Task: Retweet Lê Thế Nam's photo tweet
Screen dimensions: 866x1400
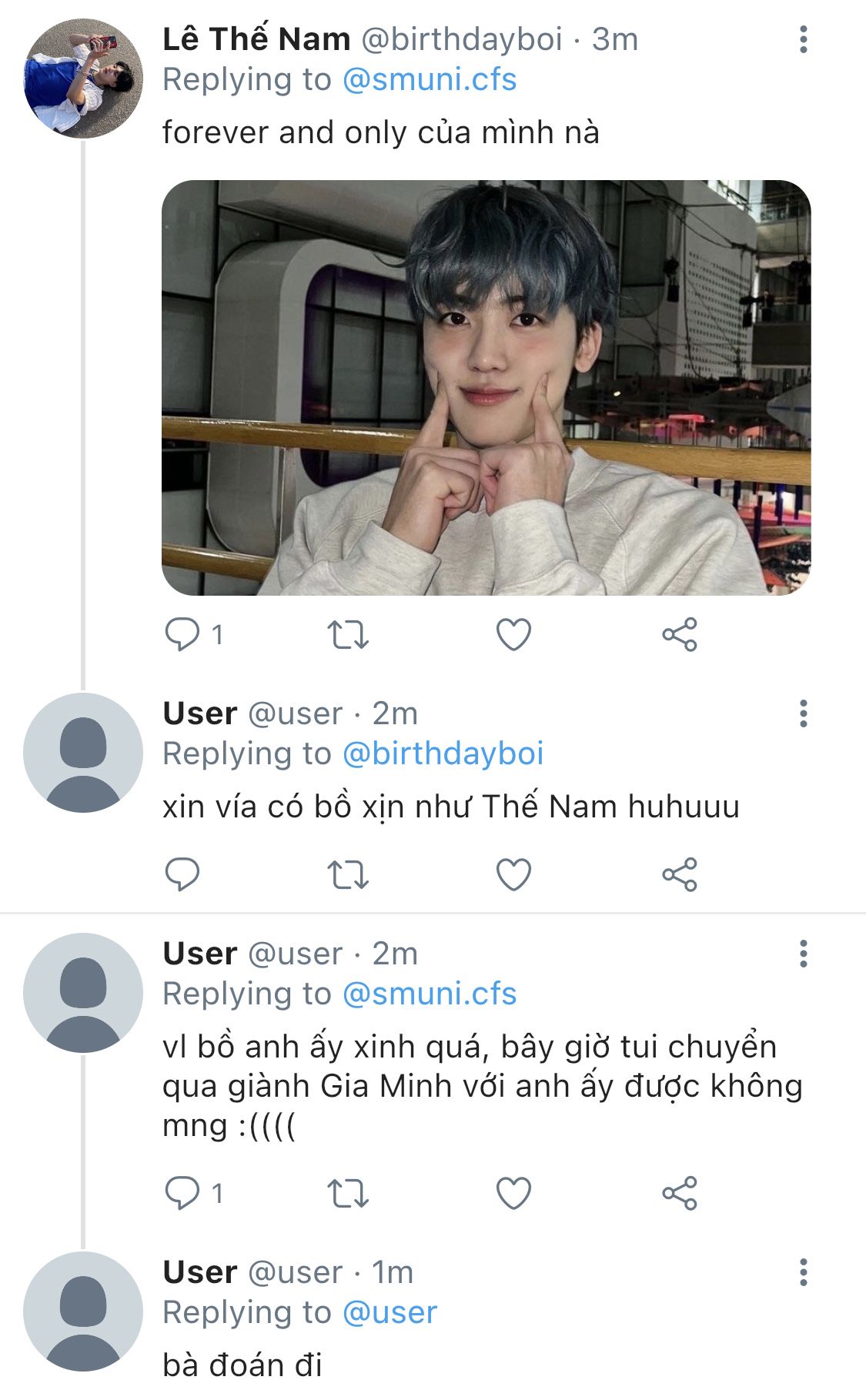Action: pyautogui.click(x=348, y=635)
